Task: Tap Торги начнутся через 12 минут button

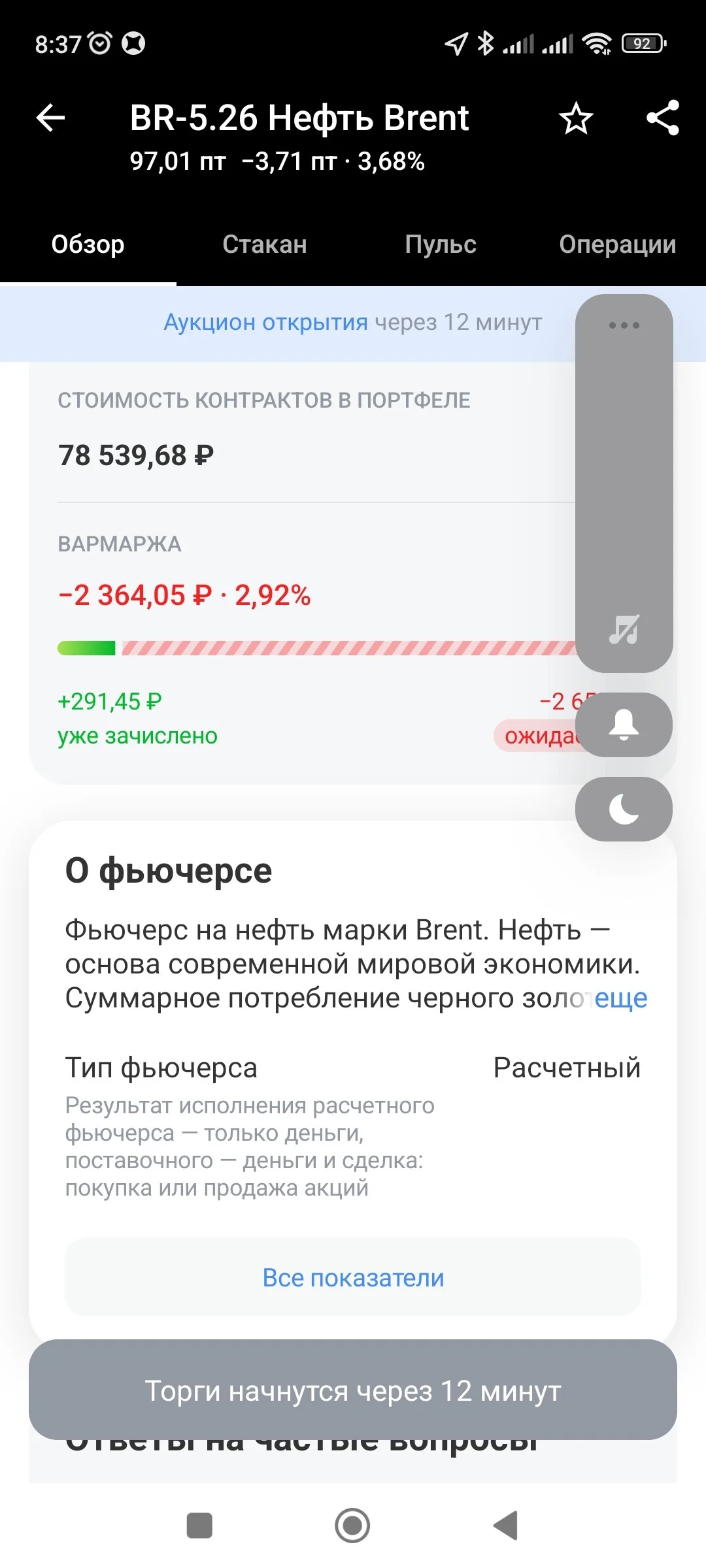Action: (353, 1391)
